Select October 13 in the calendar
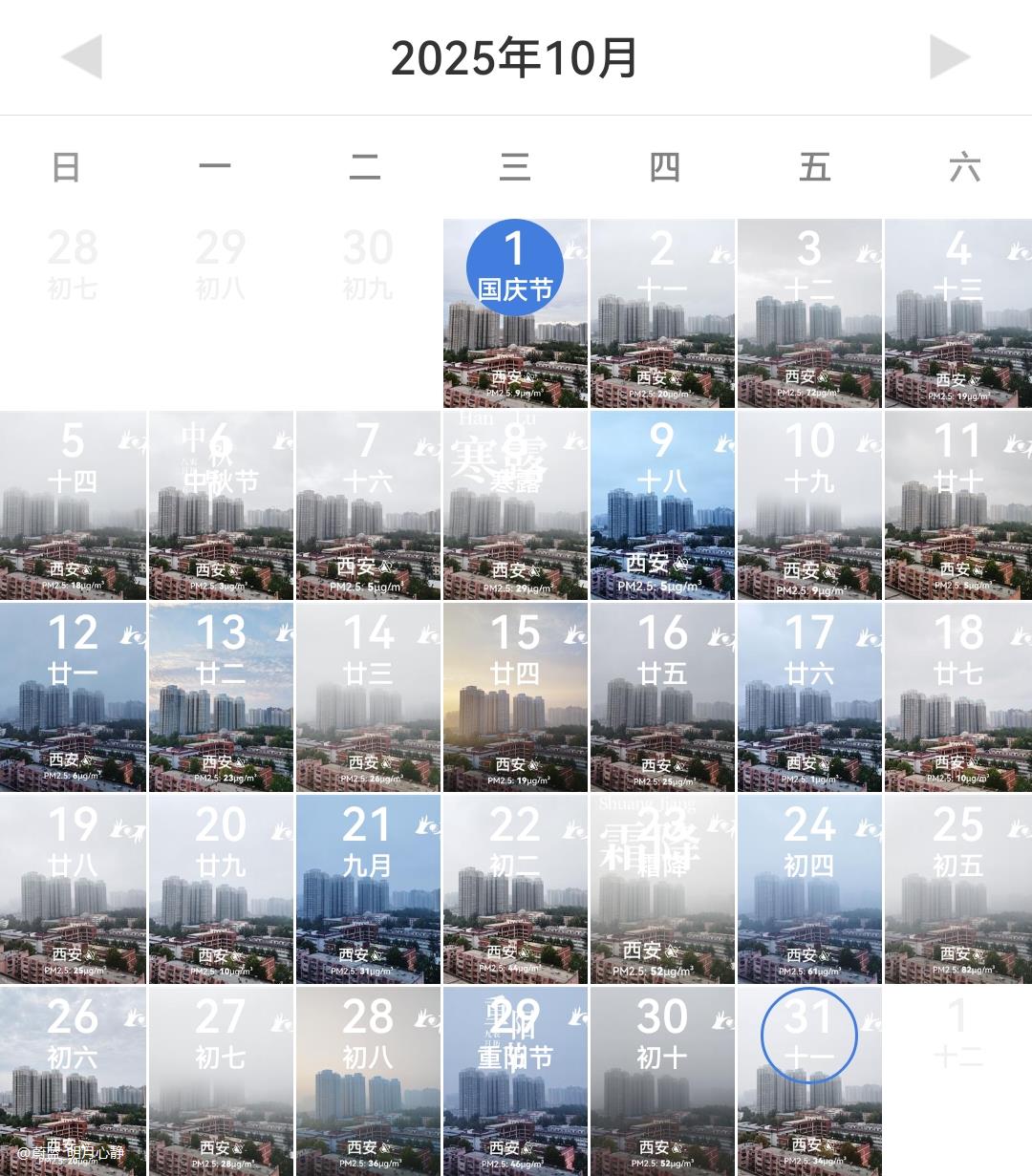1032x1176 pixels. point(221,697)
